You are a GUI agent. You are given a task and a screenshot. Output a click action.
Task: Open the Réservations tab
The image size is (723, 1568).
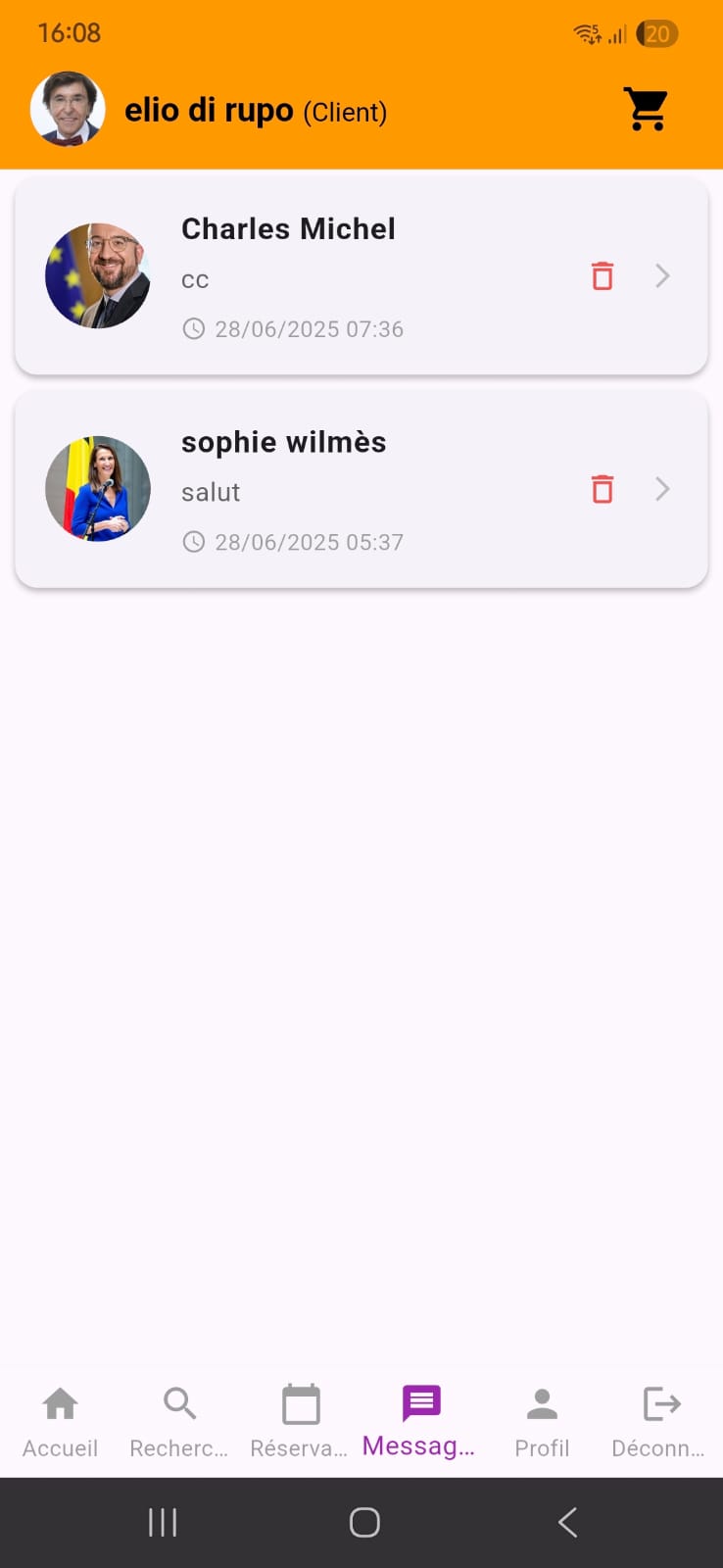tap(300, 1421)
